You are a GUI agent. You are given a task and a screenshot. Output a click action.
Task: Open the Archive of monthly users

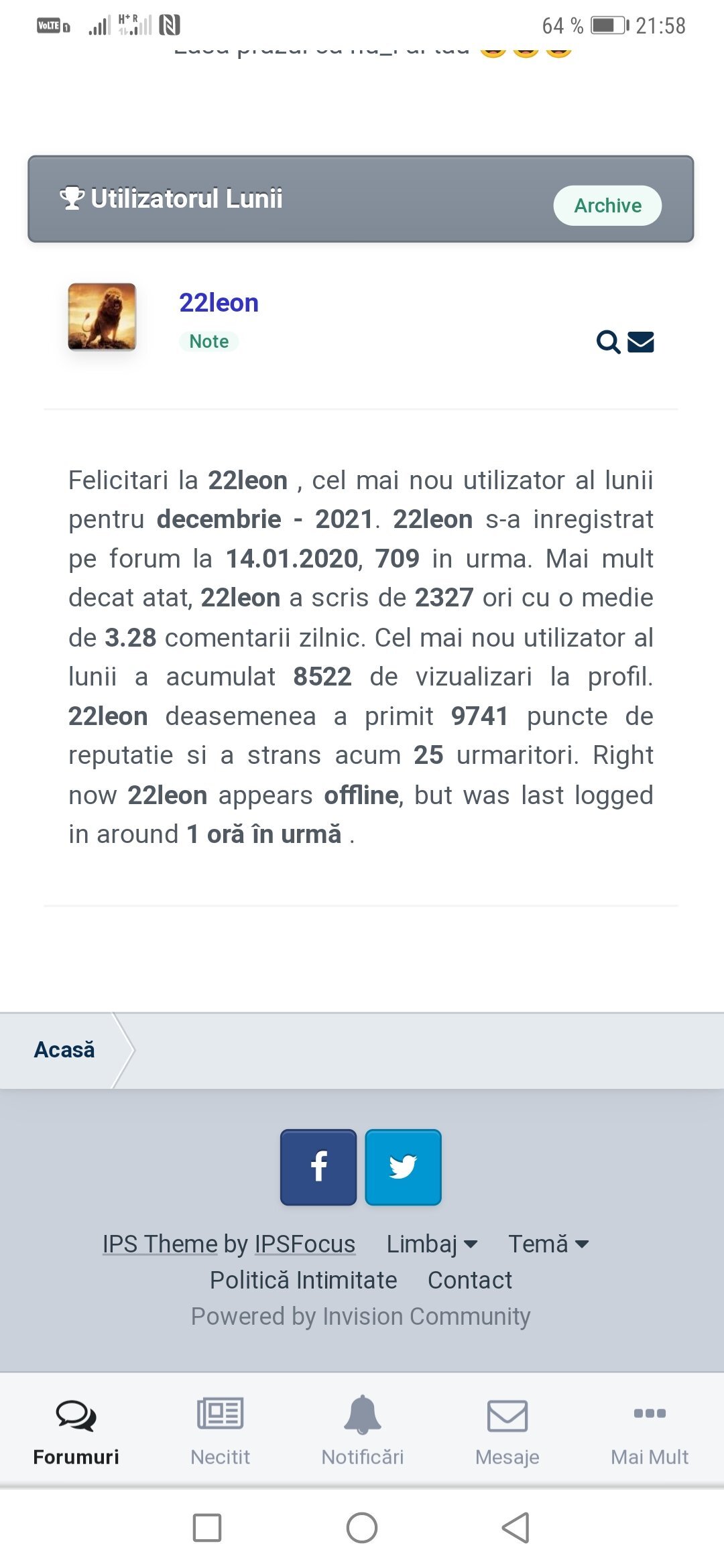click(607, 205)
